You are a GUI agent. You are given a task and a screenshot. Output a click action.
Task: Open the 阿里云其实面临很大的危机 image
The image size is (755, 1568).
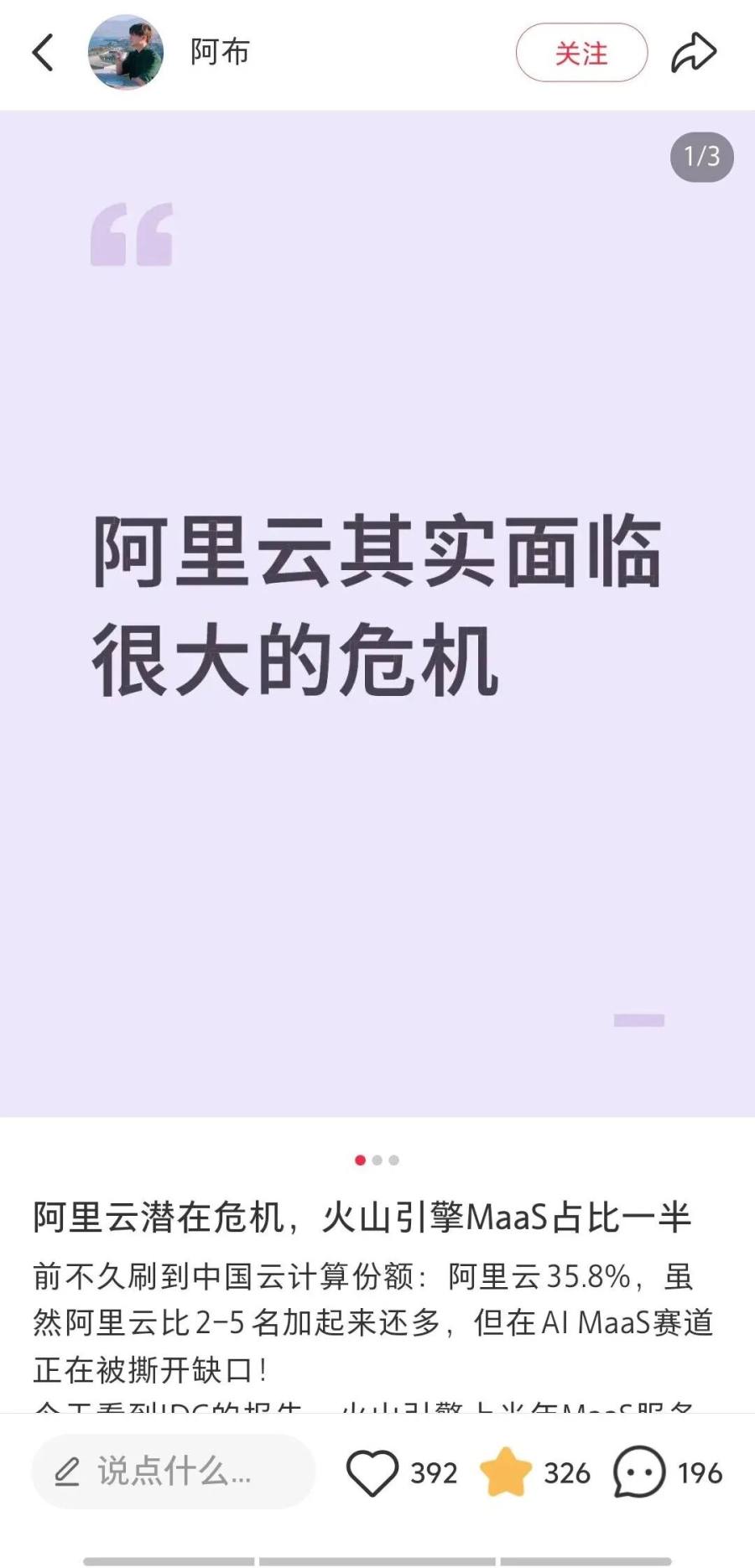click(x=377, y=612)
